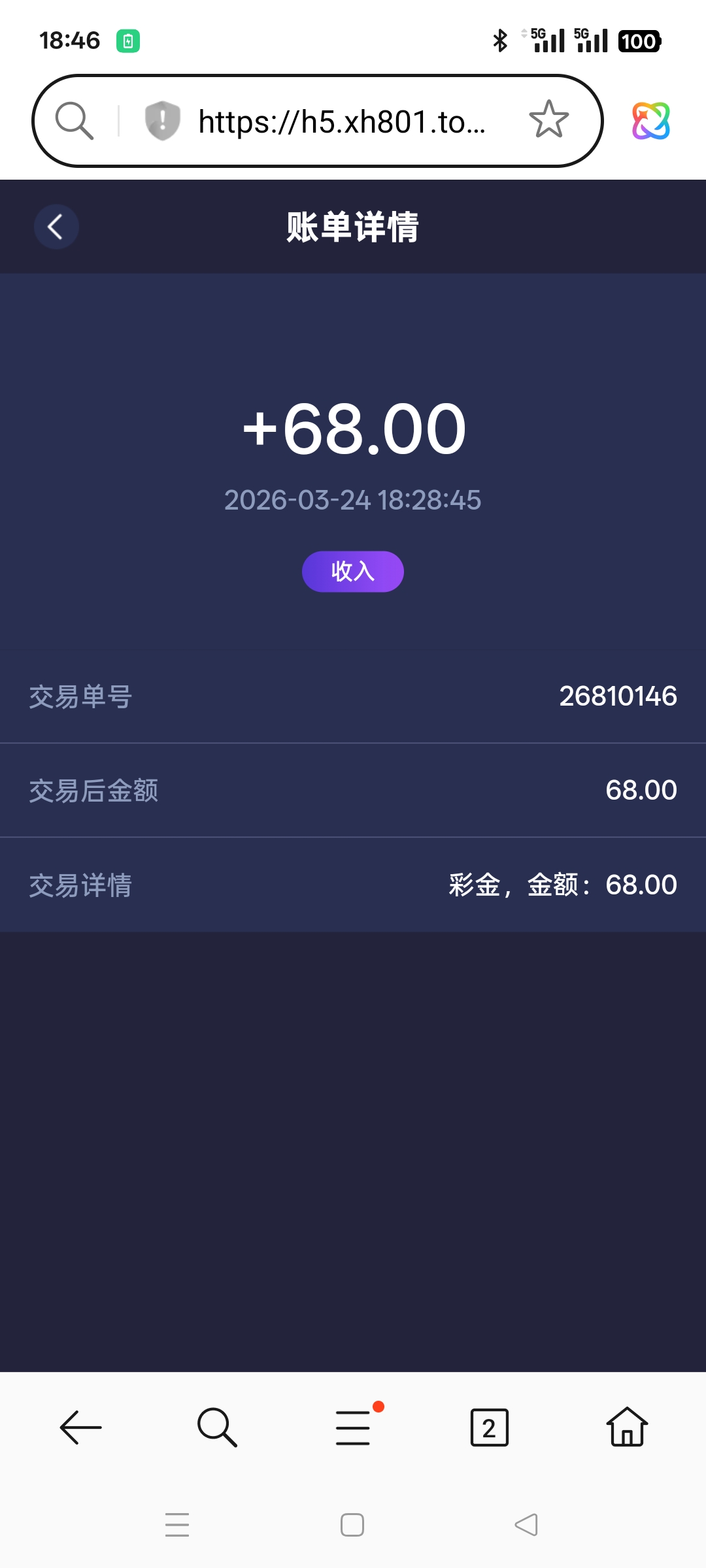Viewport: 706px width, 1568px height.
Task: Tap the 2026-03-24 timestamp under the amount
Action: (x=352, y=500)
